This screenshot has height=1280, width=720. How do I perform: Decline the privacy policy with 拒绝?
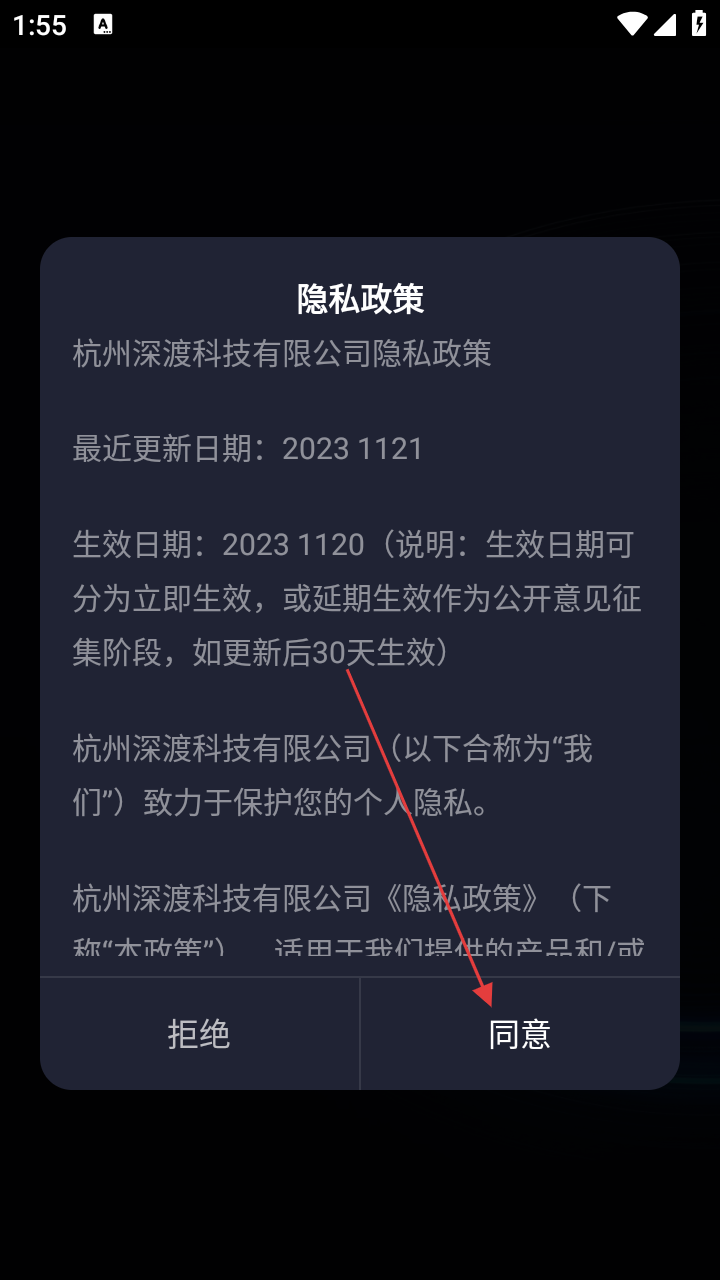199,1034
